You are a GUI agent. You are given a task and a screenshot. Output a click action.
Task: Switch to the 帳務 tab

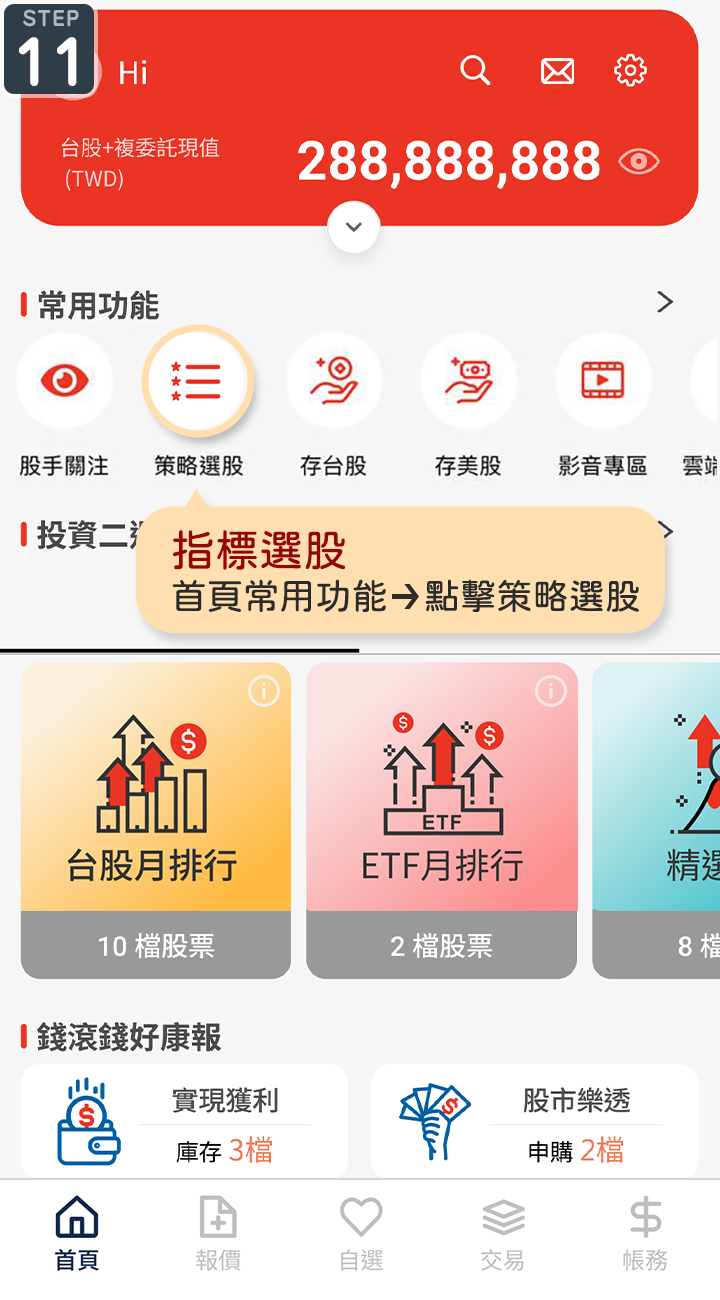pos(645,1234)
